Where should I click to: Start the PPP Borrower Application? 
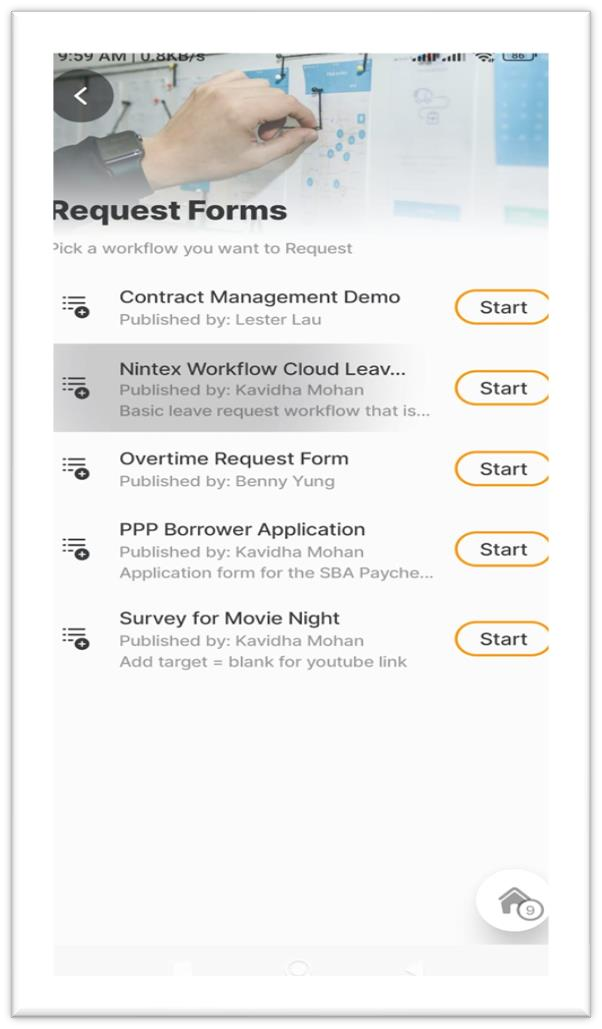(x=502, y=549)
